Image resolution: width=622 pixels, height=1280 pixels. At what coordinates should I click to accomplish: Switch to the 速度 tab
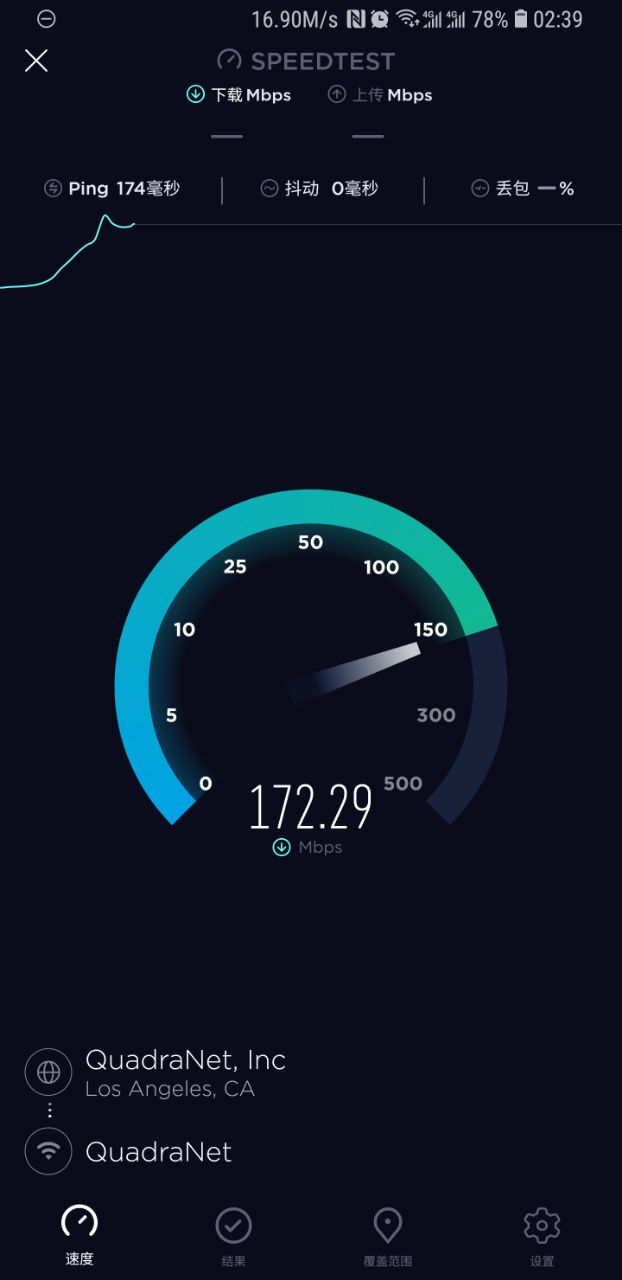click(79, 1234)
